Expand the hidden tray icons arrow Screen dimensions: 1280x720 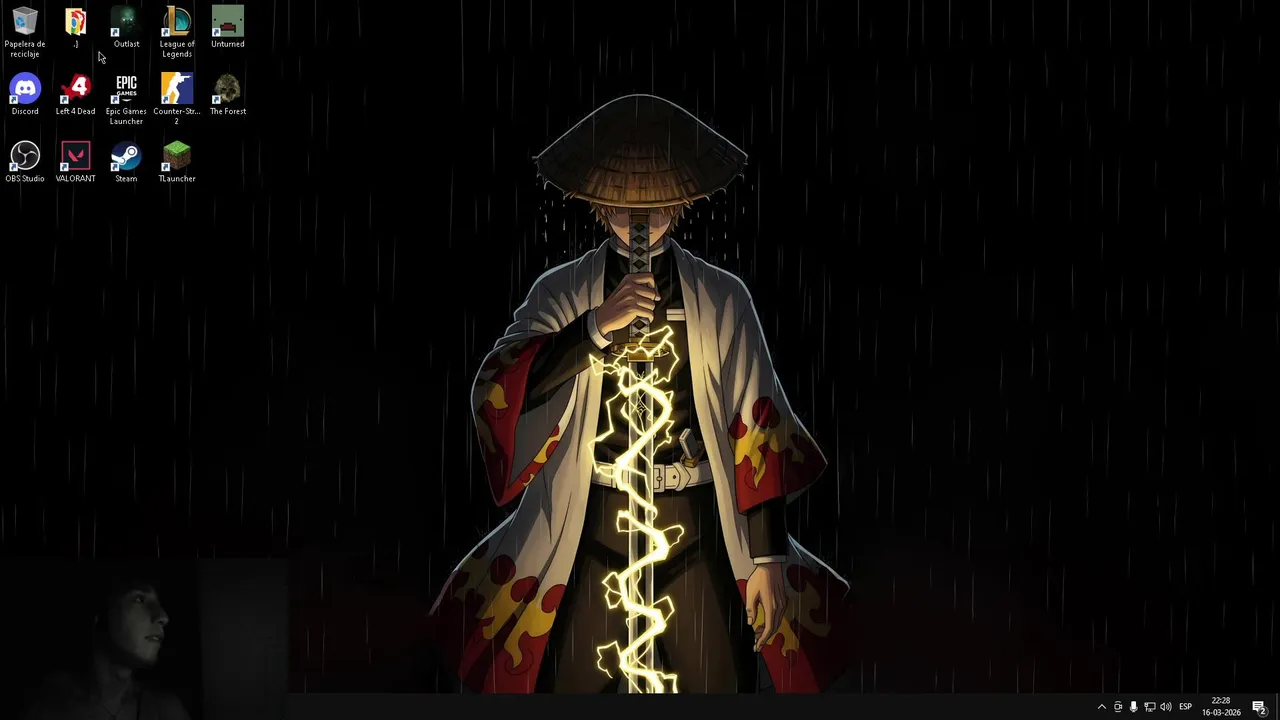point(1102,707)
